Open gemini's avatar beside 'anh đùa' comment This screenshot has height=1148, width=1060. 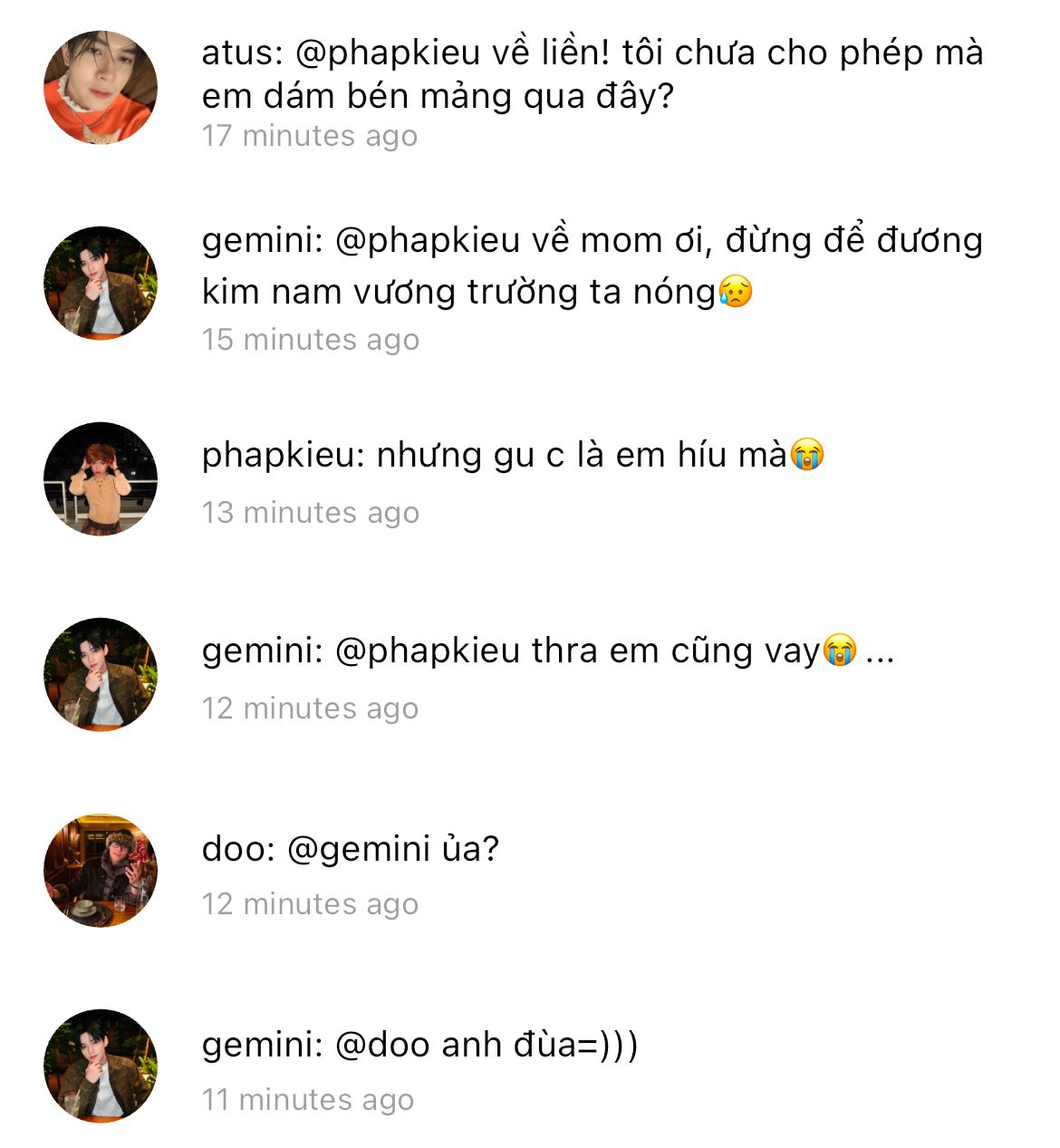pos(101,1066)
